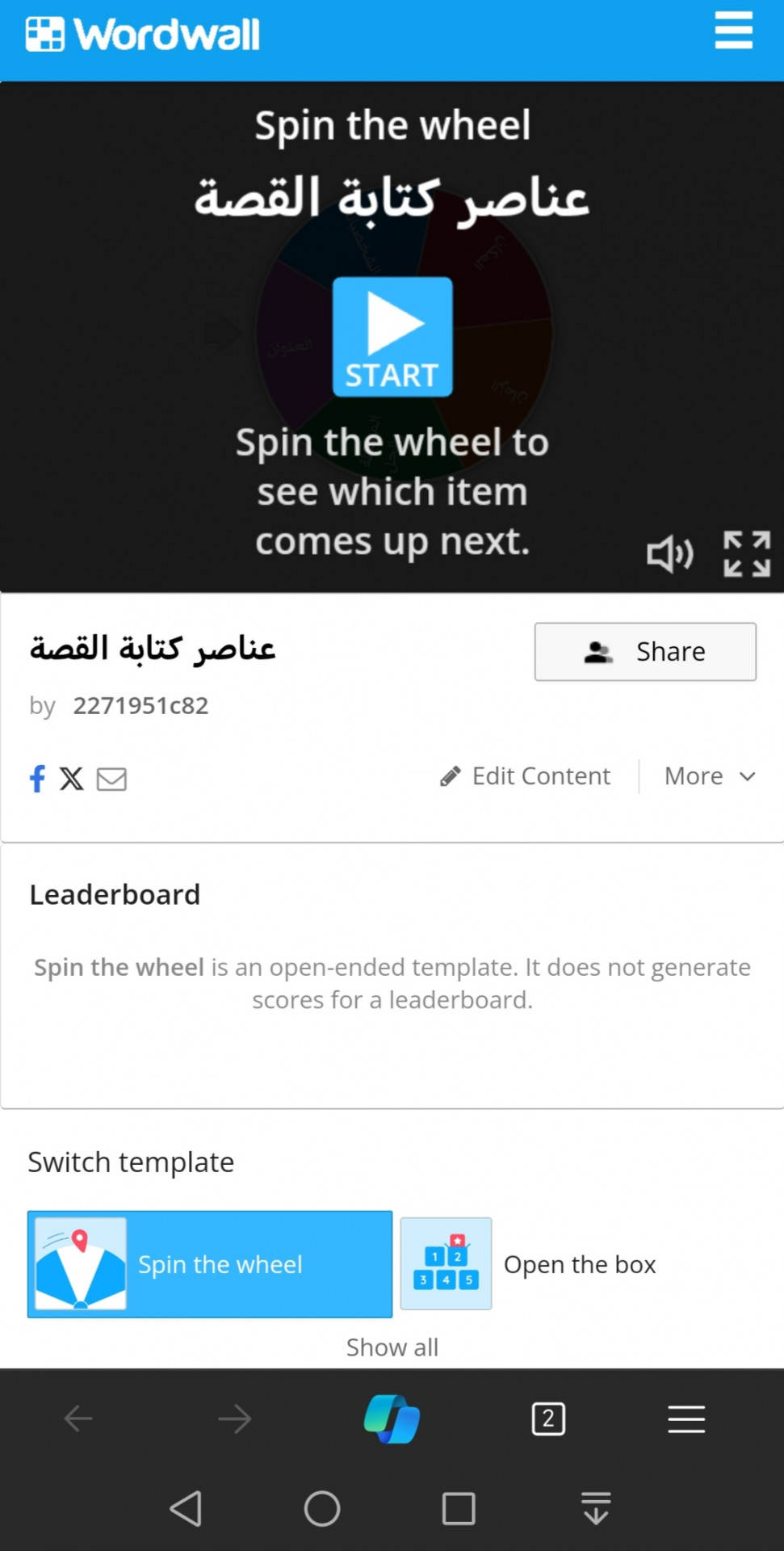Image resolution: width=784 pixels, height=1551 pixels.
Task: Expand the More dropdown
Action: (x=709, y=776)
